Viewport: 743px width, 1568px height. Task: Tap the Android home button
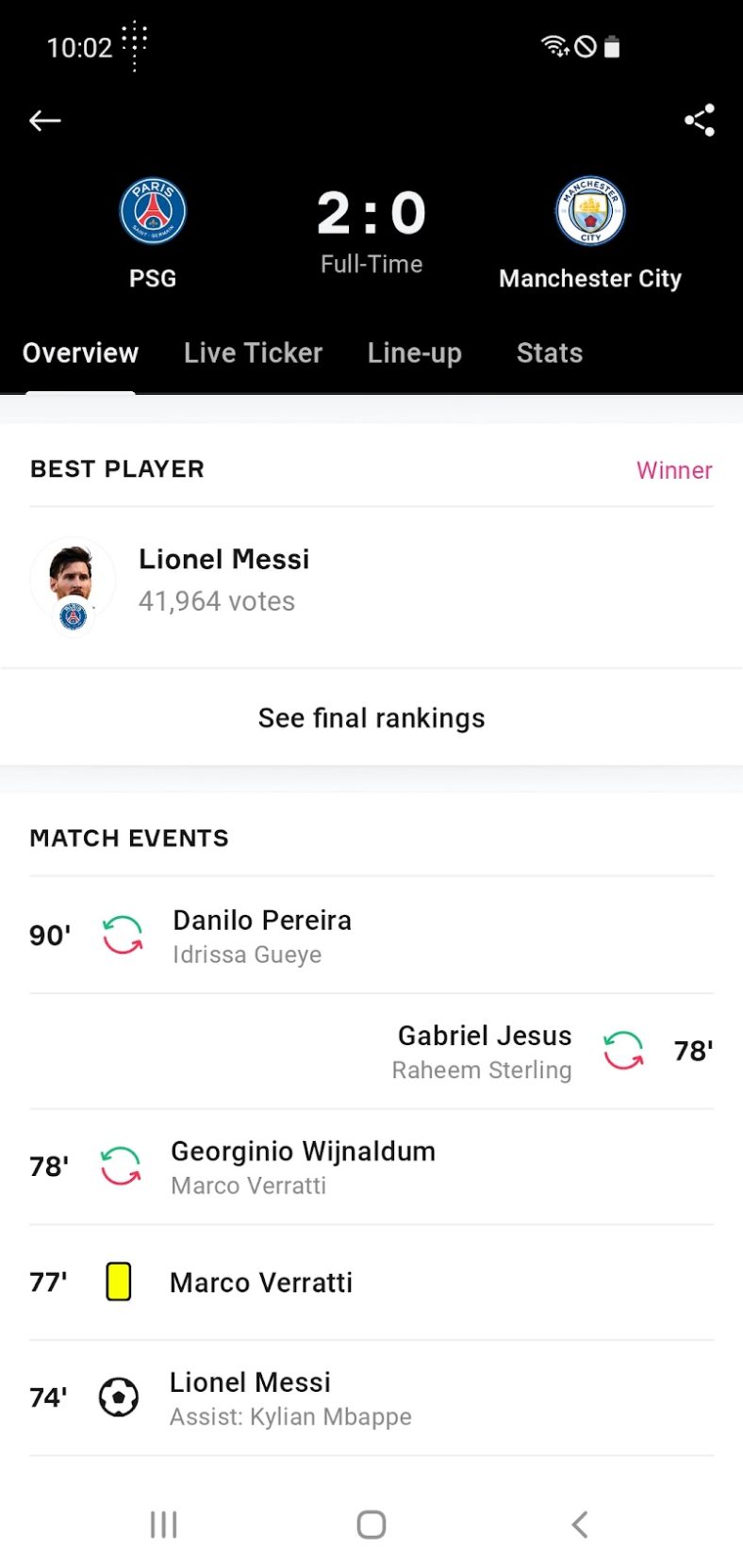pyautogui.click(x=371, y=1524)
